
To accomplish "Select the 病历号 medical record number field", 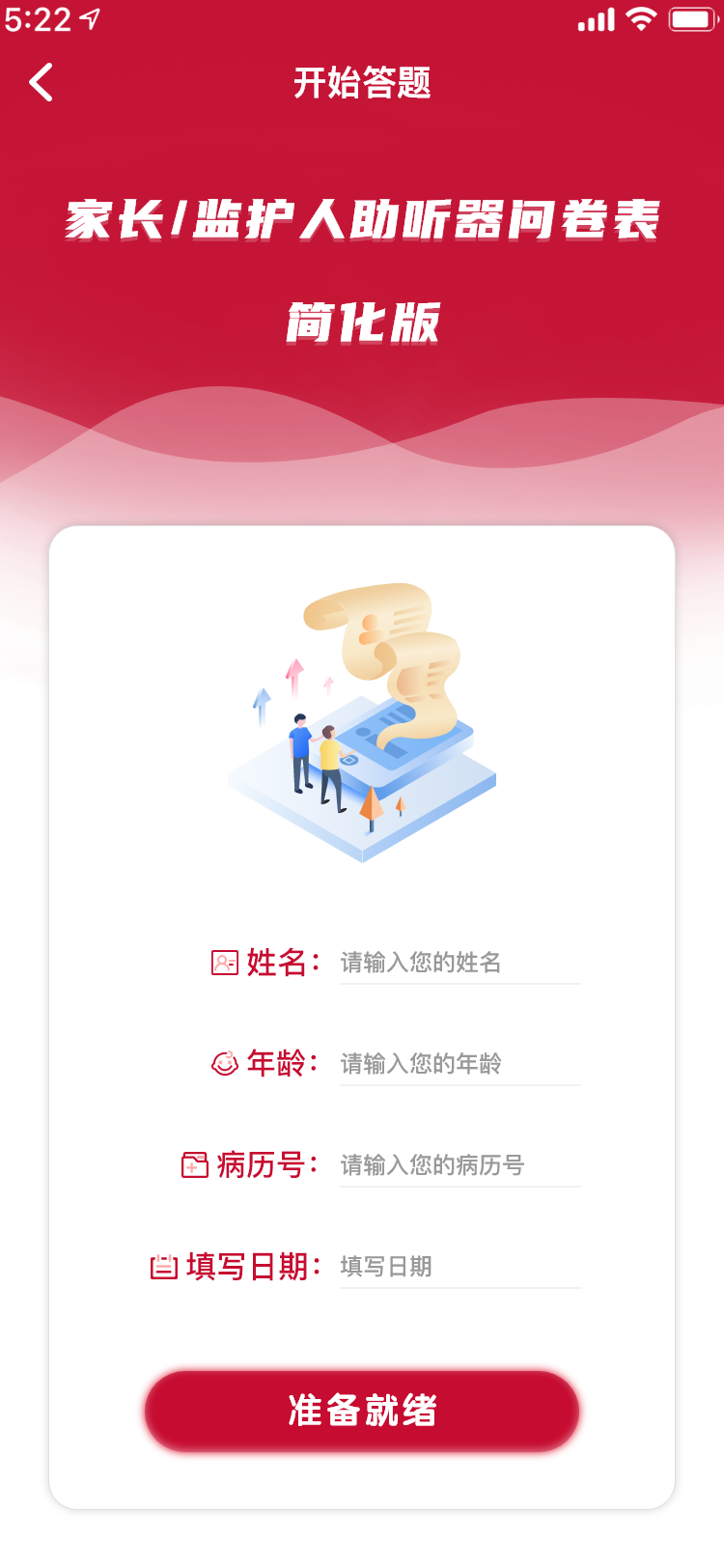I will [459, 1165].
